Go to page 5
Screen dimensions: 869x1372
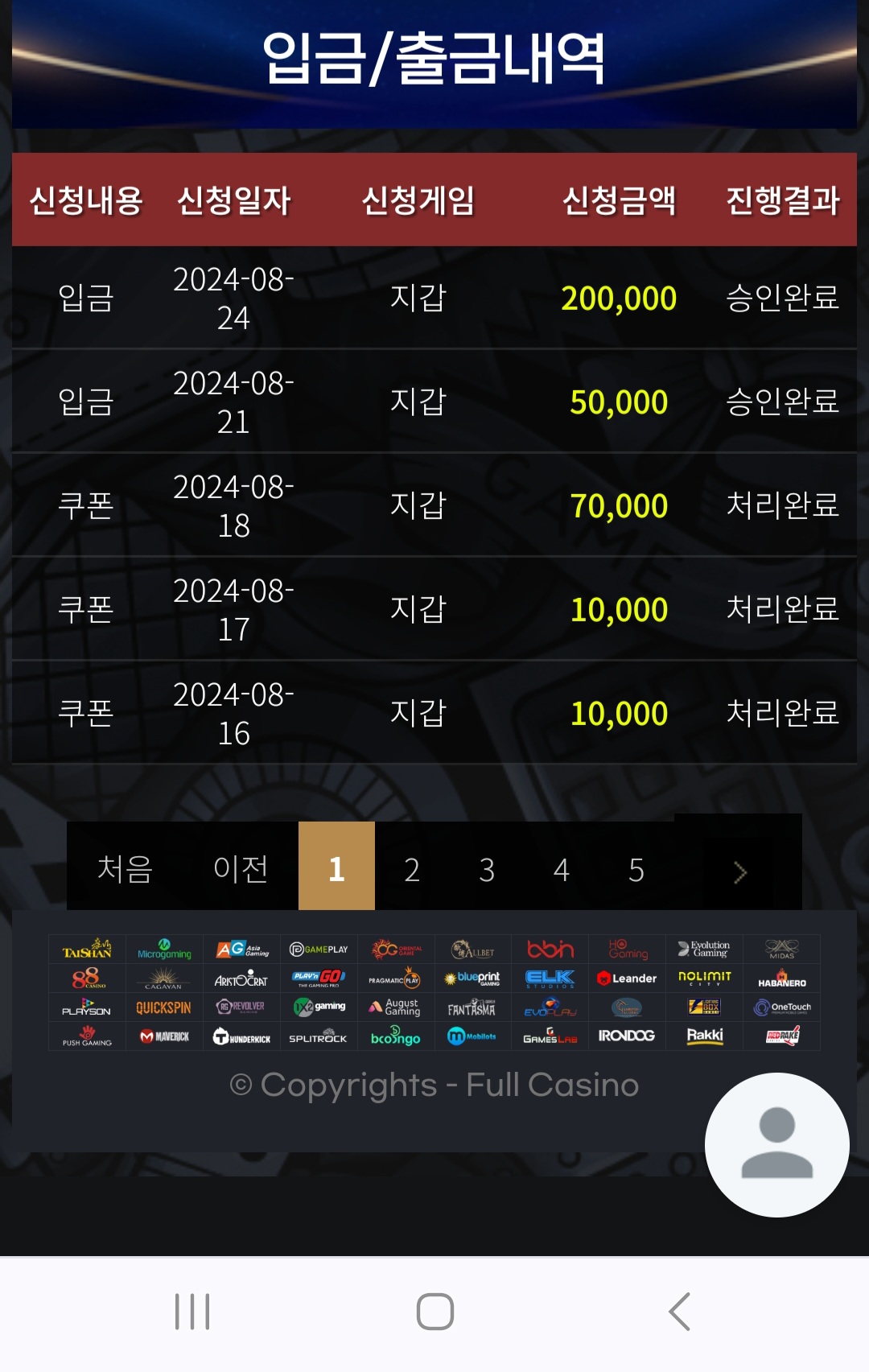(636, 869)
